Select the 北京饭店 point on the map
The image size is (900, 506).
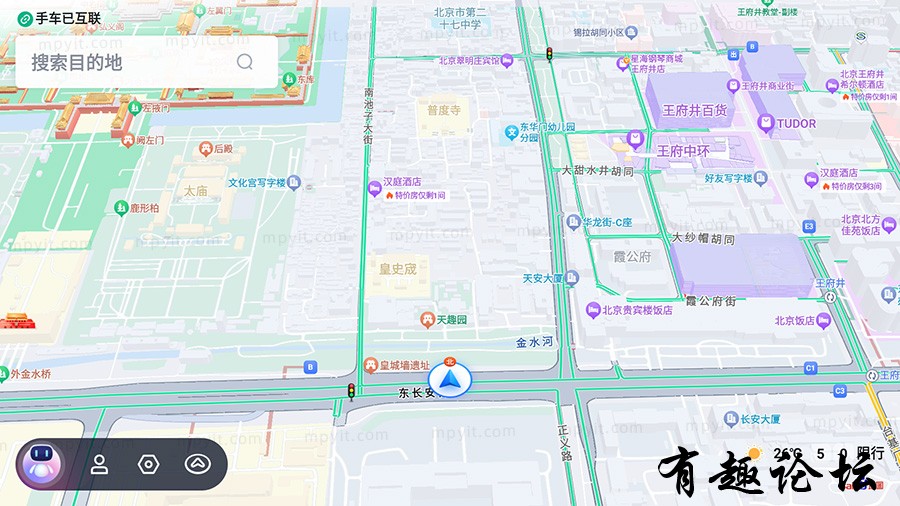[x=823, y=321]
